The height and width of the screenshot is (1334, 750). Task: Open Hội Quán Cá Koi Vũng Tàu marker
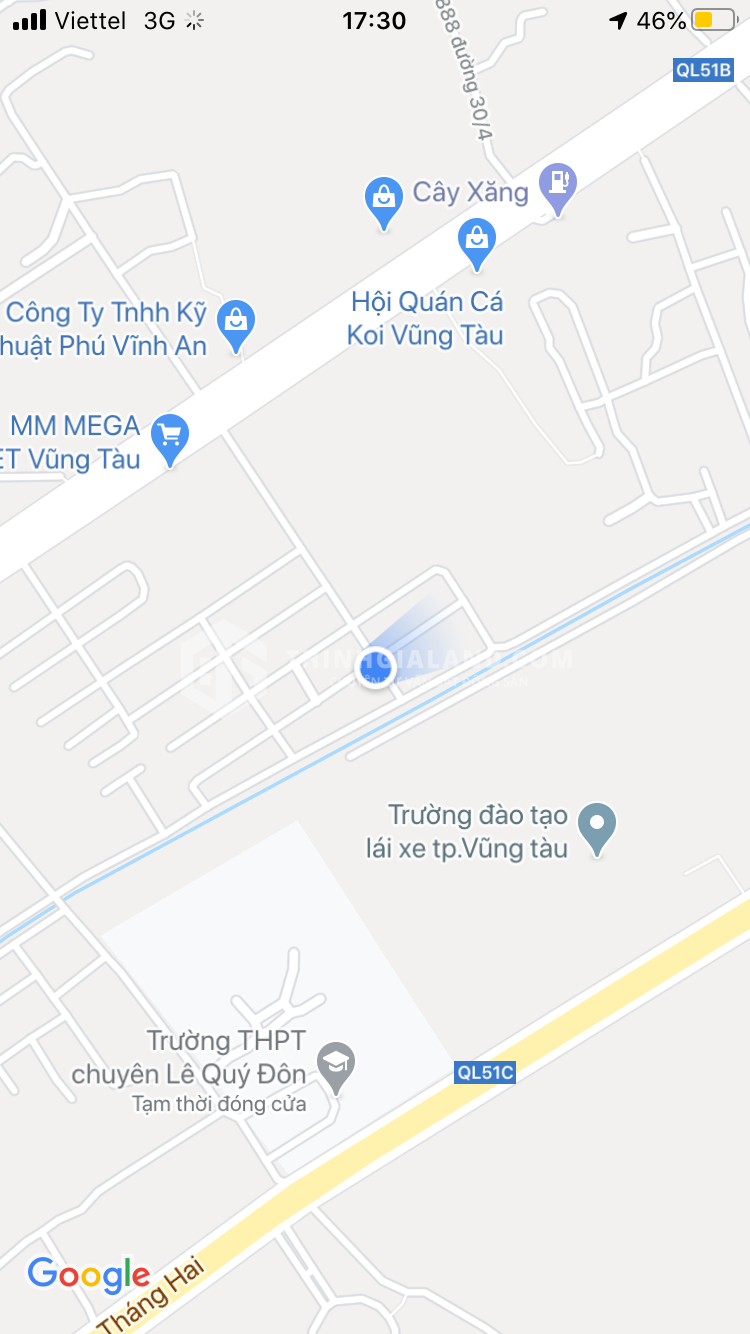pyautogui.click(x=477, y=241)
